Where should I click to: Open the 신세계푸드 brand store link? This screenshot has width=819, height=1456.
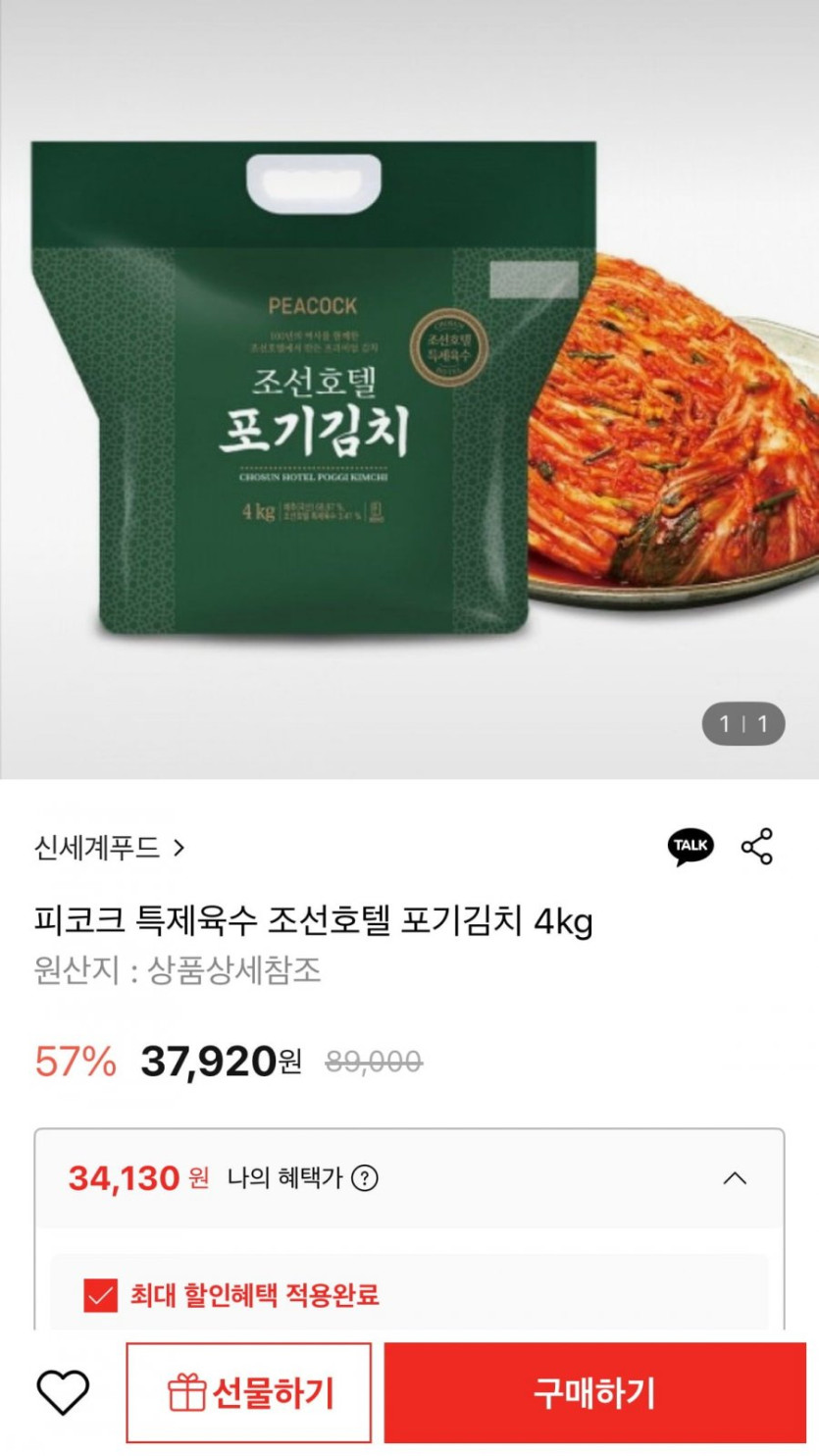pyautogui.click(x=109, y=847)
